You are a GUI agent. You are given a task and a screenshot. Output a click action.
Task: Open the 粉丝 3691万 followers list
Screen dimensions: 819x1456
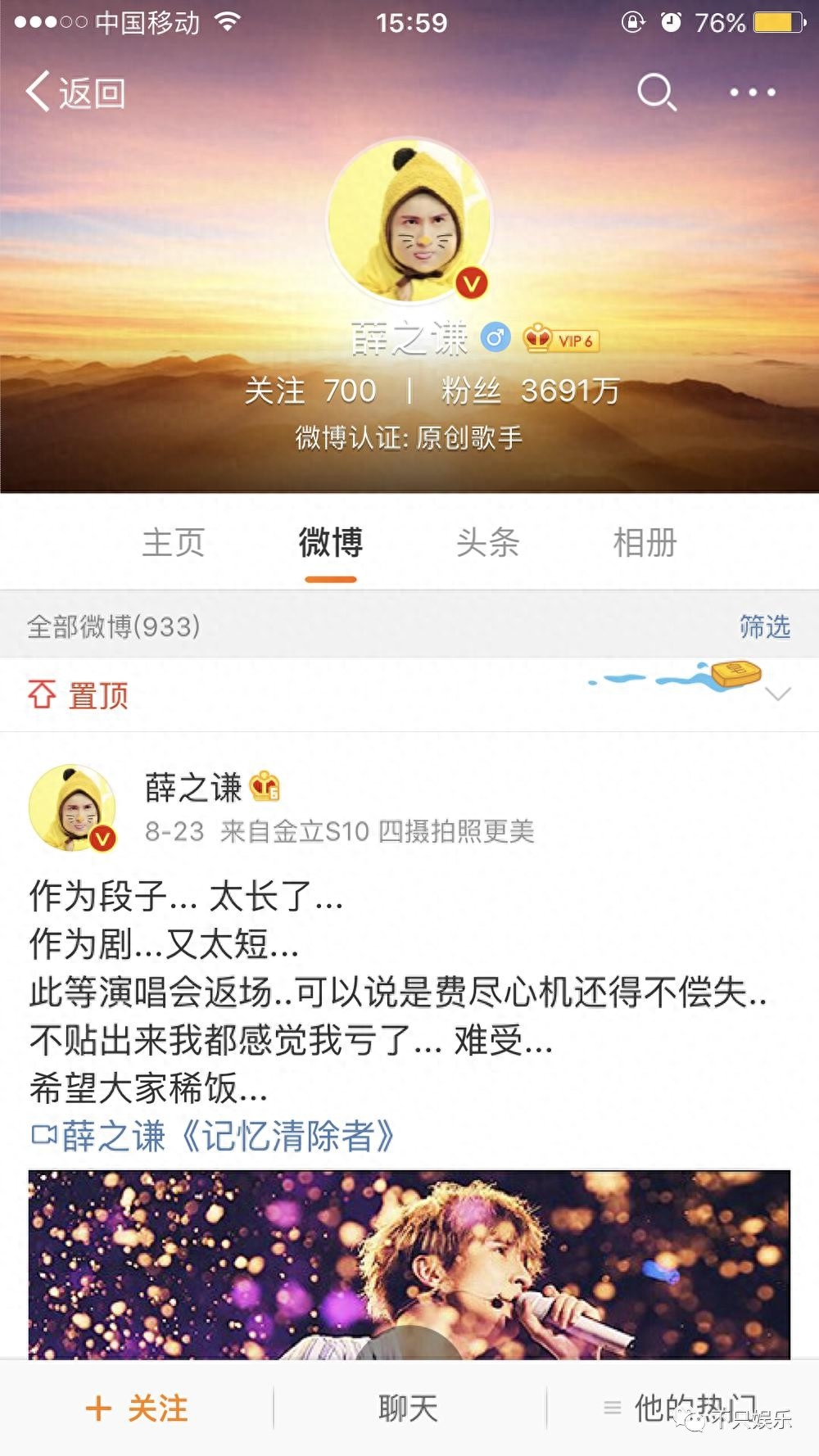point(530,391)
